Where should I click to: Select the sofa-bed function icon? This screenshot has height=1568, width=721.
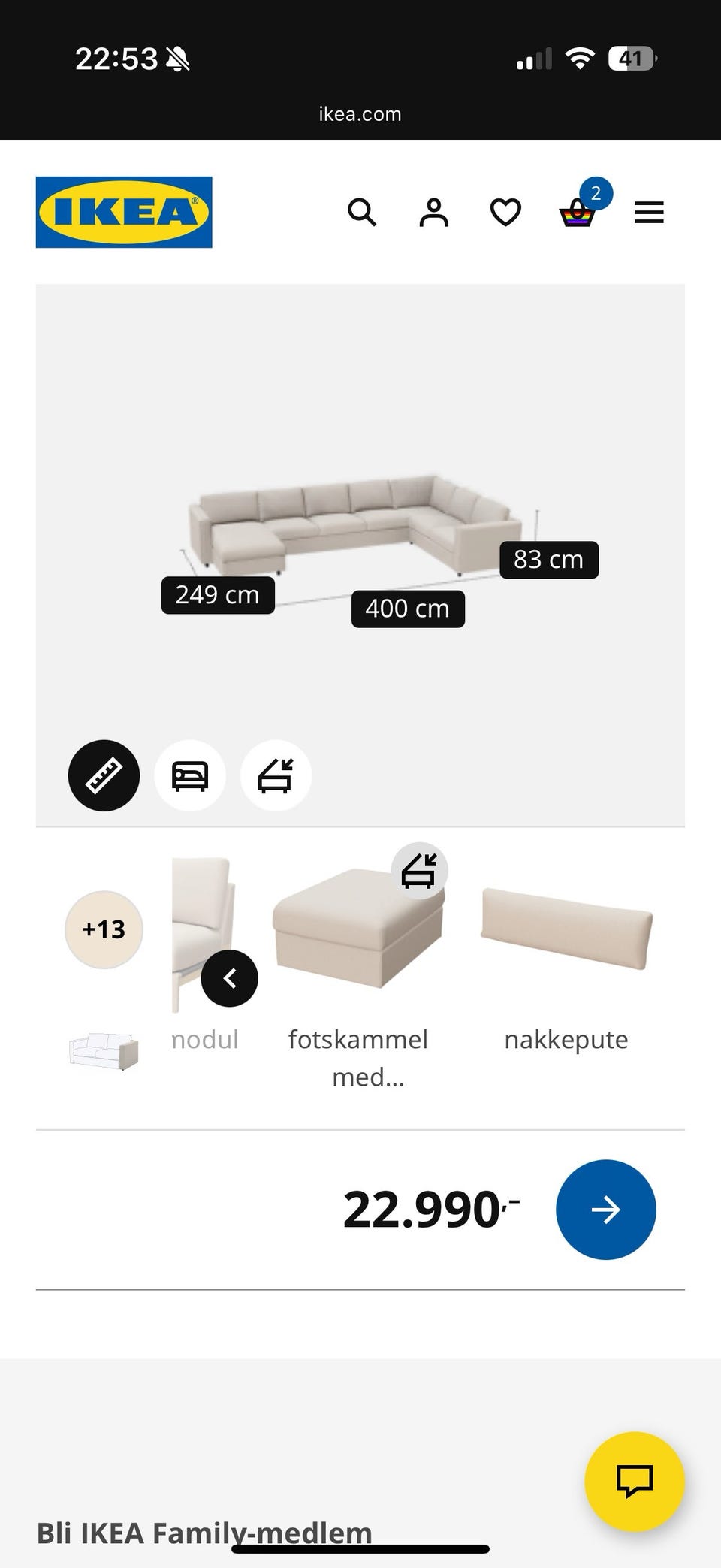pos(189,775)
